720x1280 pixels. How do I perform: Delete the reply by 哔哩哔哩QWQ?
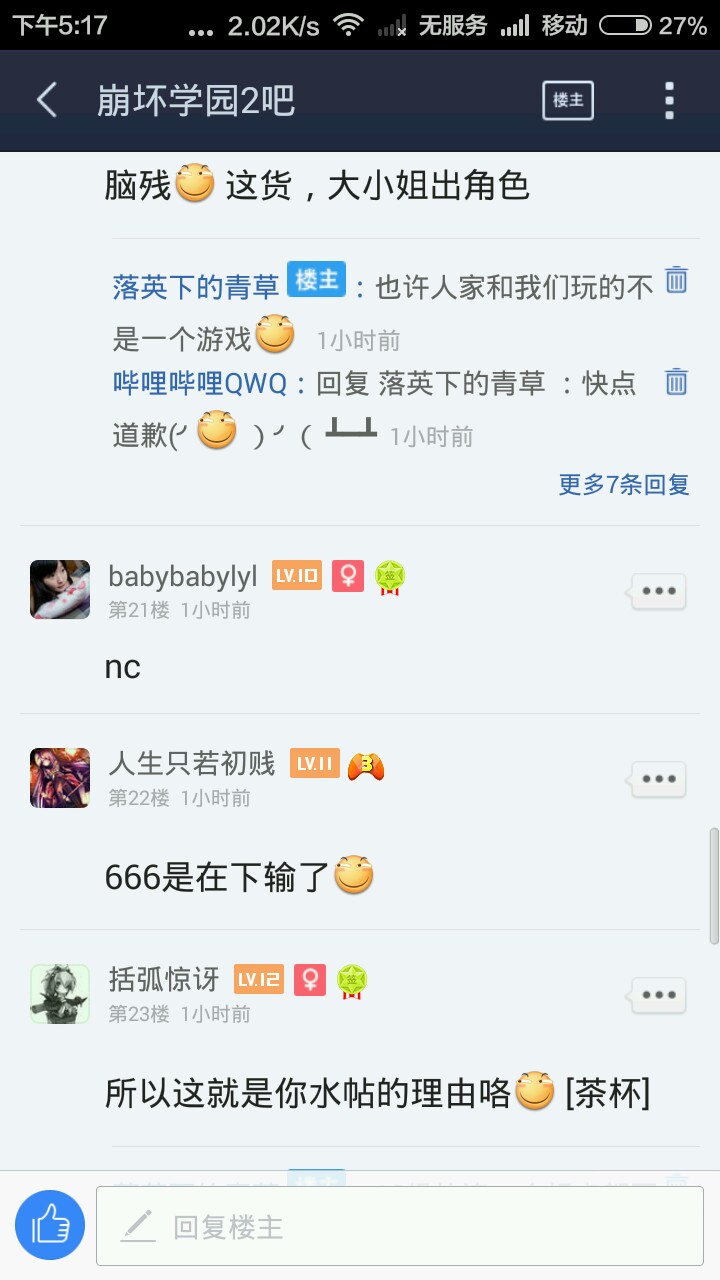click(x=676, y=381)
